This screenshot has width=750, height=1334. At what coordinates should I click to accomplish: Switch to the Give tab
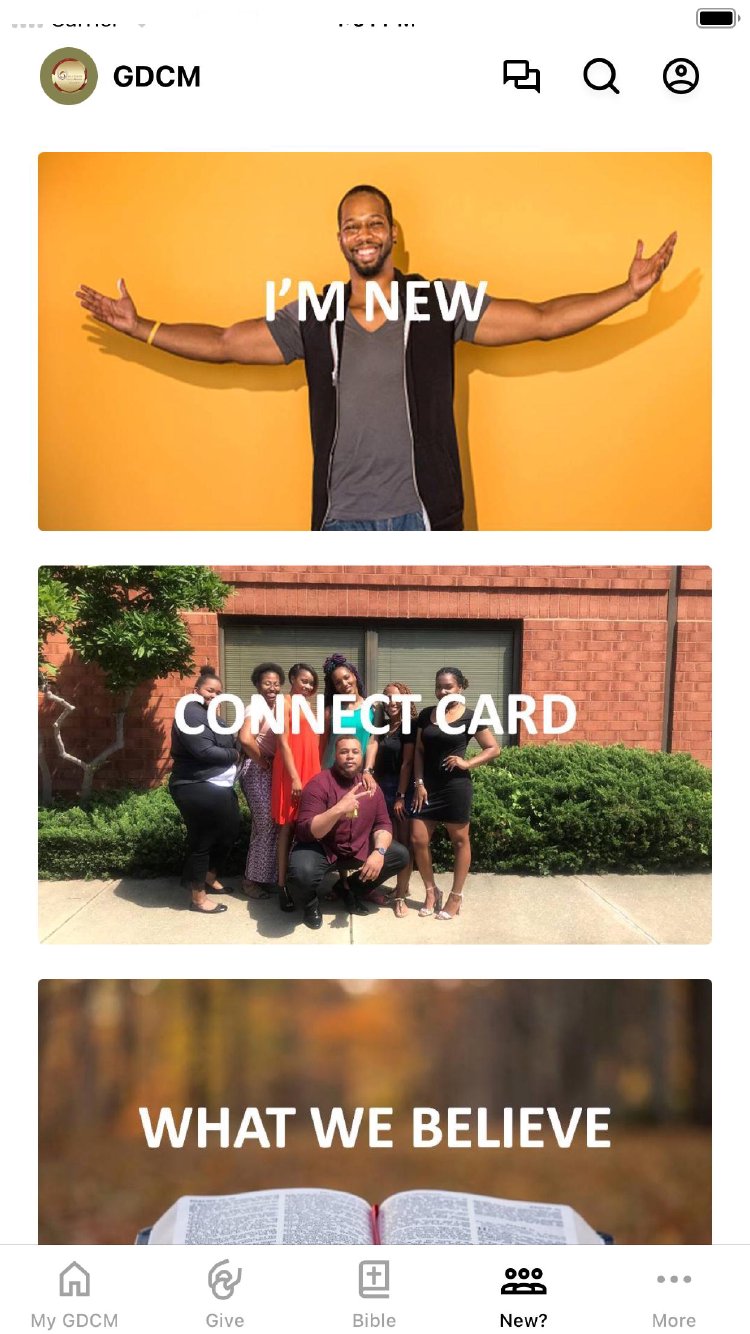pyautogui.click(x=225, y=1292)
